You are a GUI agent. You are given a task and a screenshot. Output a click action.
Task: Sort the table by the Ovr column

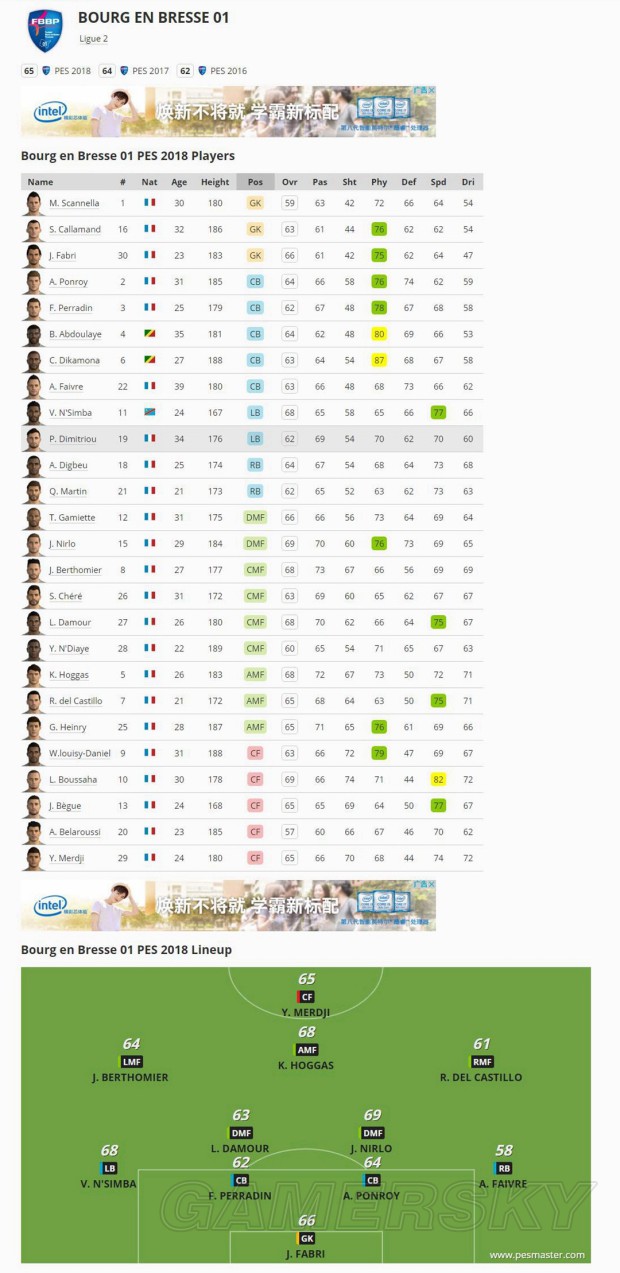tap(289, 182)
